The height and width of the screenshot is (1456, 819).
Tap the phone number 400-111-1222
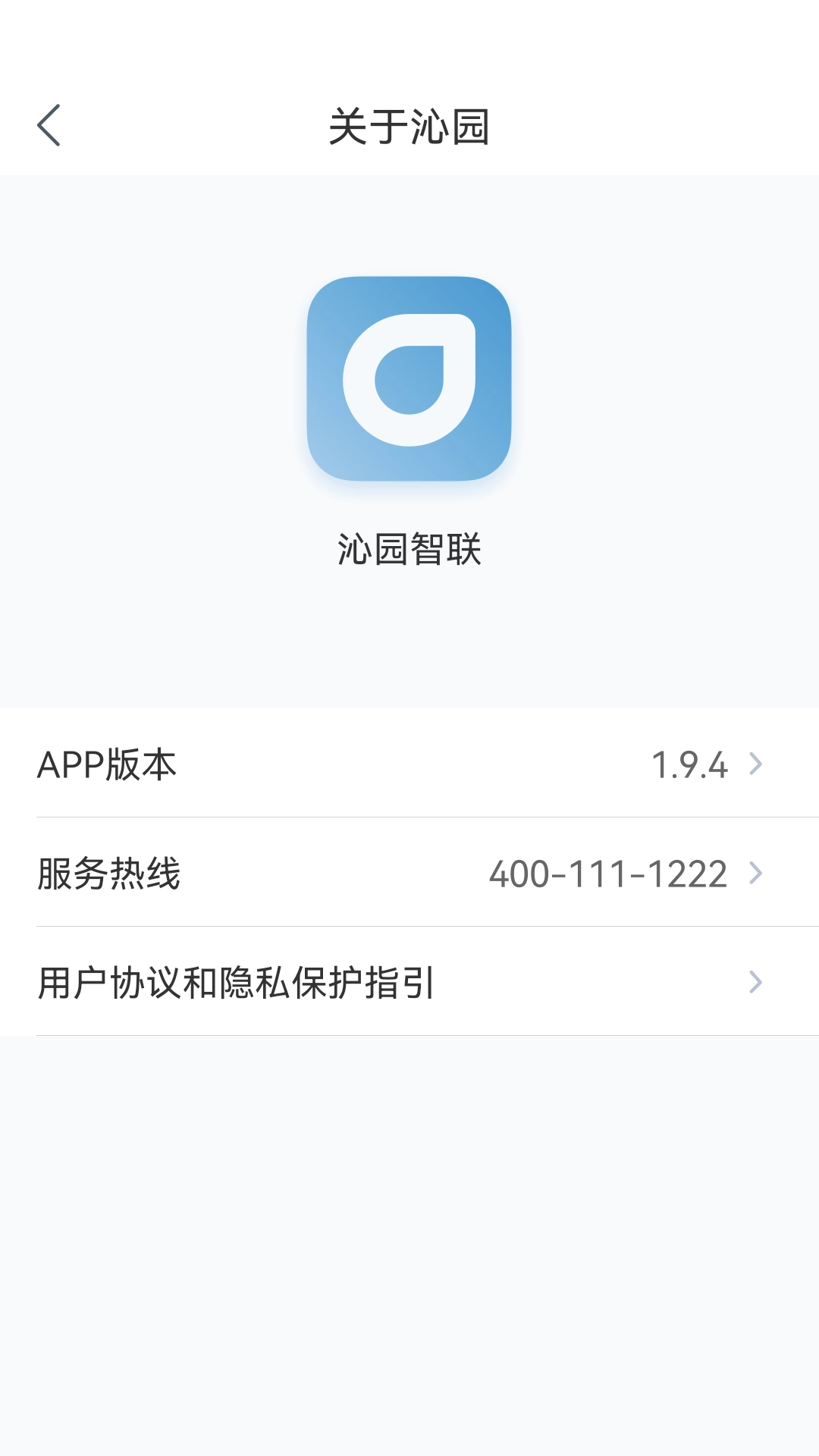(610, 875)
